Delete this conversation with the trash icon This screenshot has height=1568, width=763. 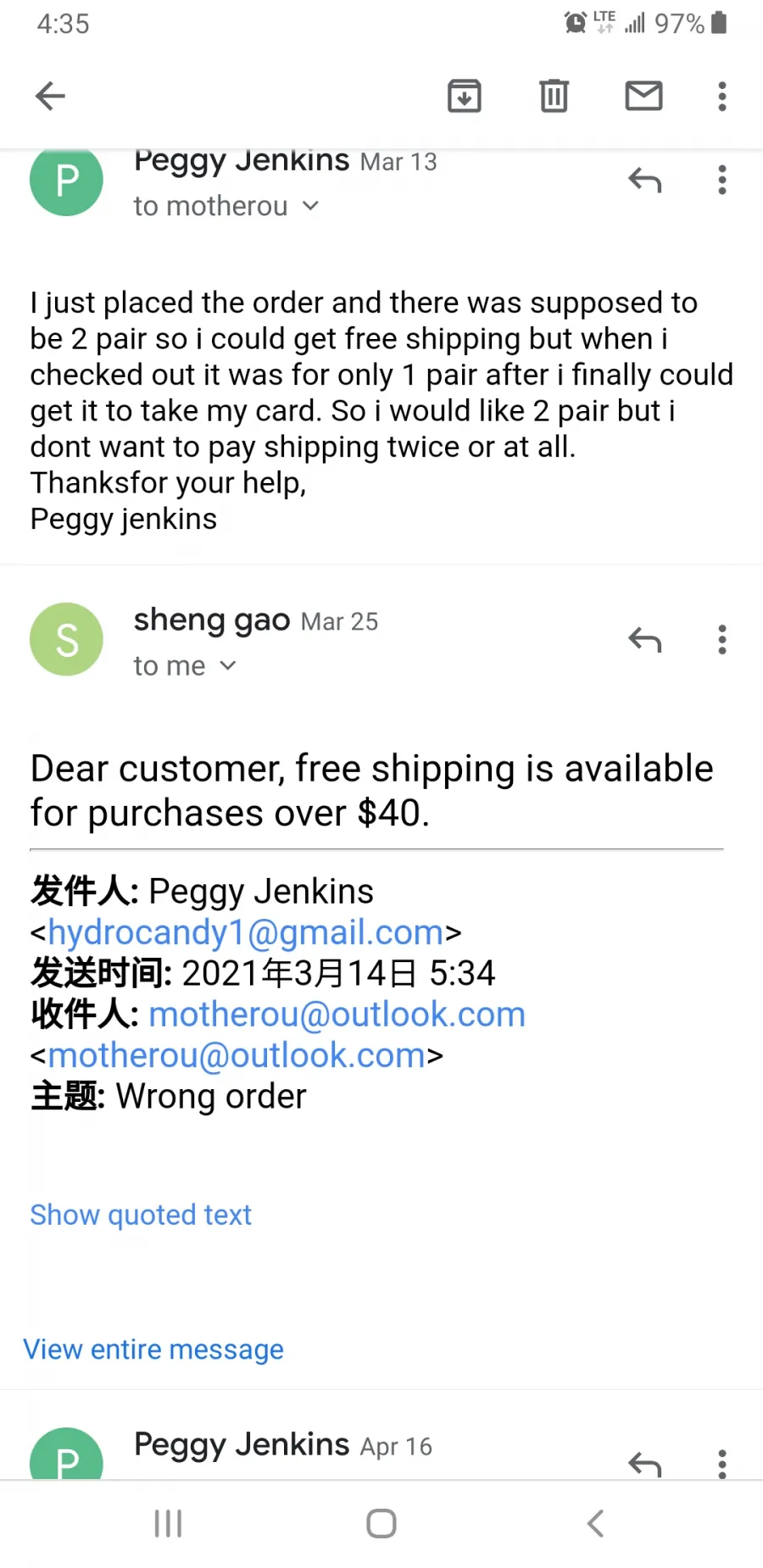tap(554, 96)
